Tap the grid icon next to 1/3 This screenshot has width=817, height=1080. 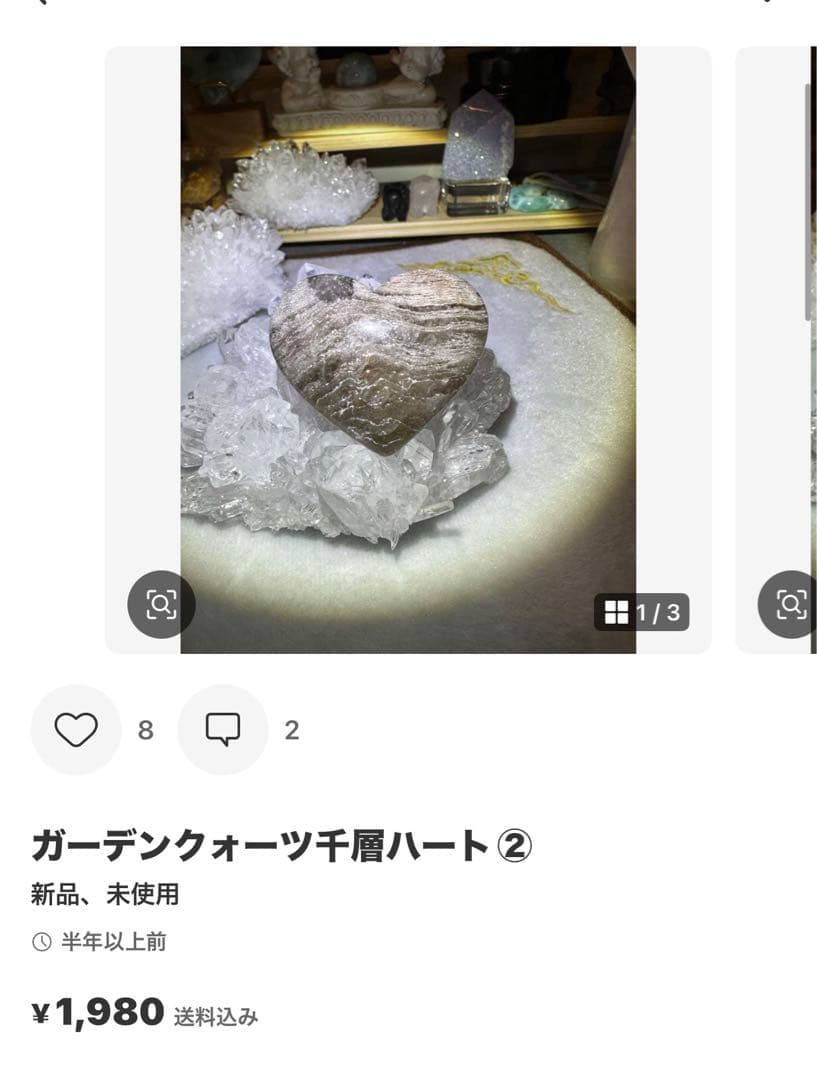tap(614, 612)
